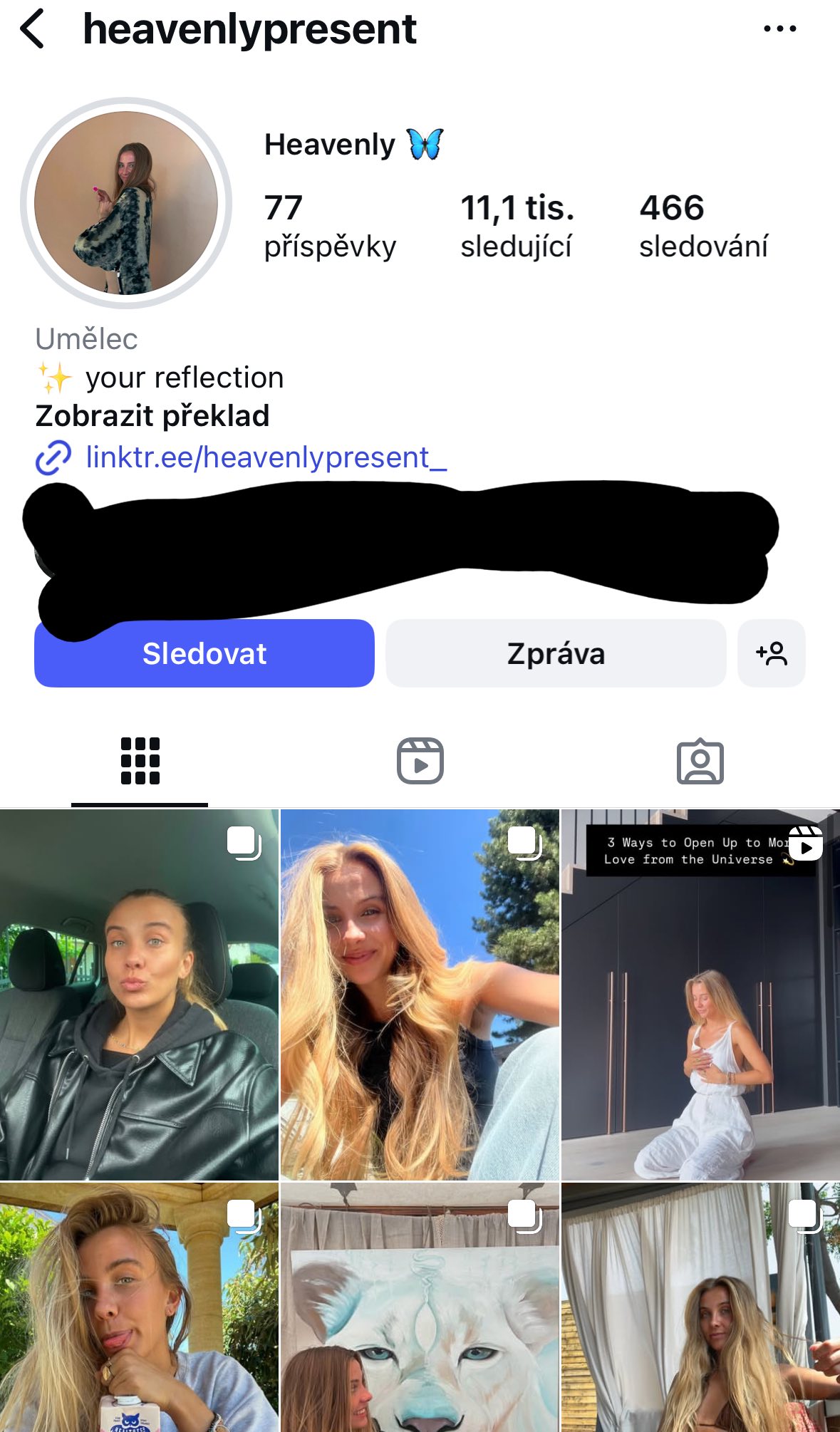The height and width of the screenshot is (1432, 840).
Task: View the Heavenly profile picture
Action: [x=126, y=203]
